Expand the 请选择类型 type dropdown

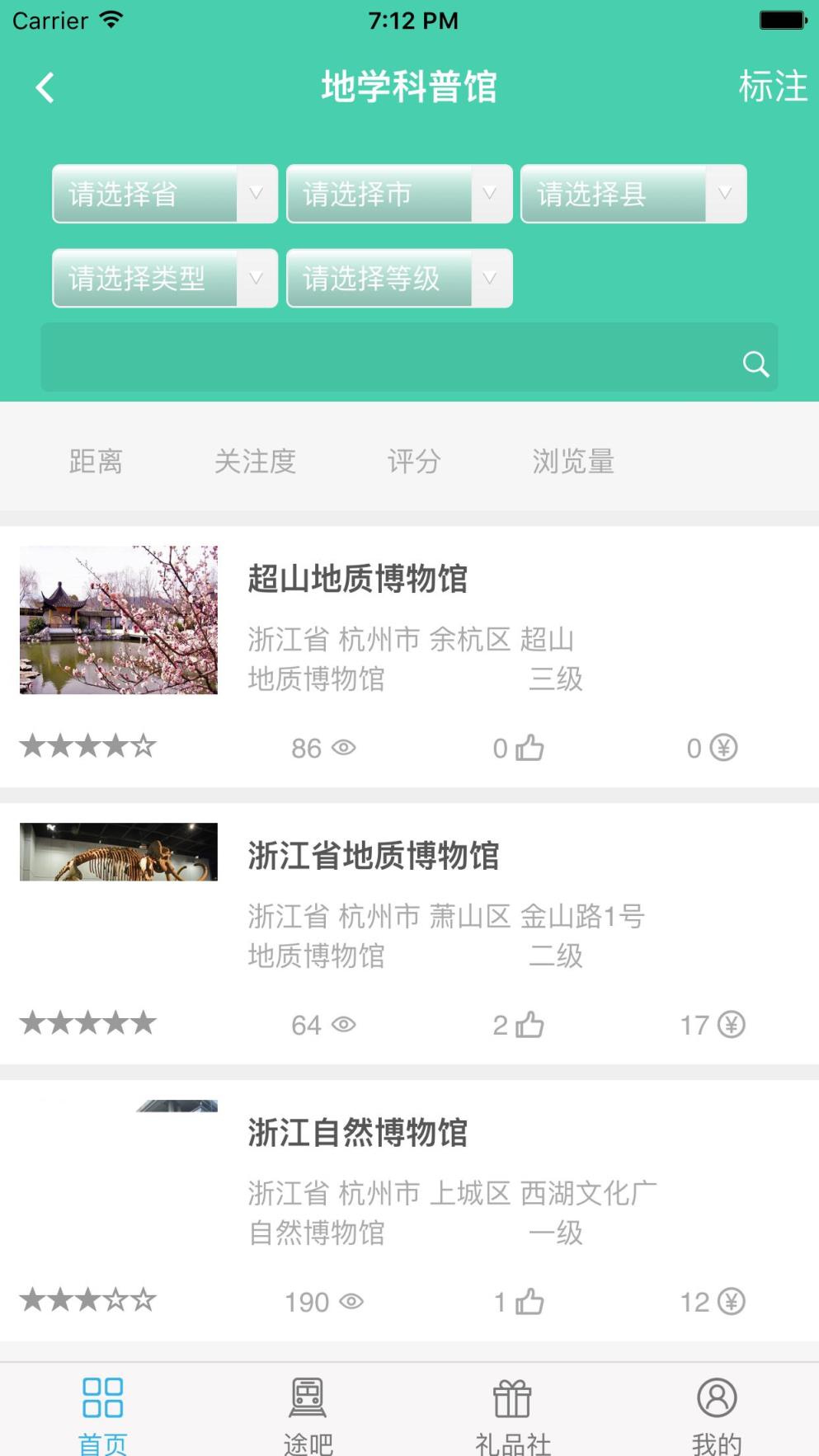(163, 278)
